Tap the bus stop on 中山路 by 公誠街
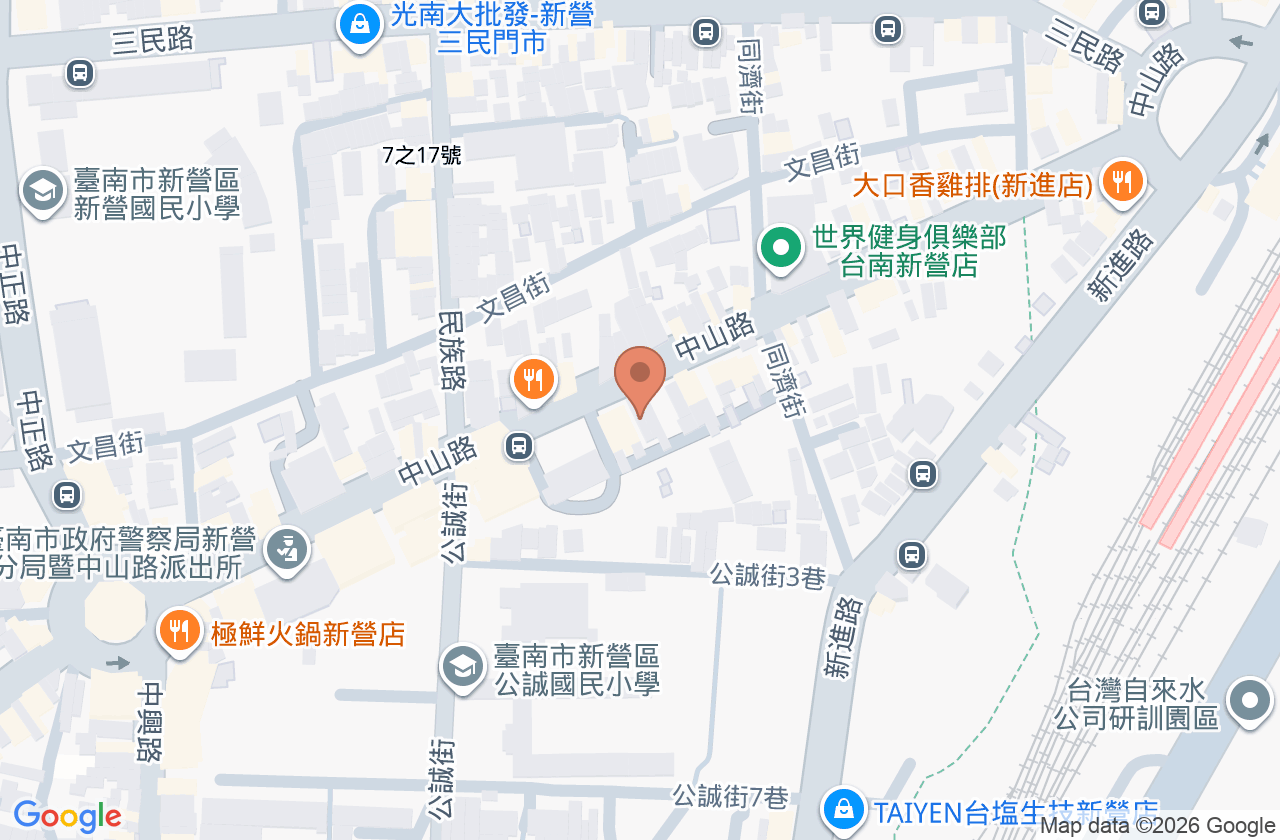 pos(518,446)
